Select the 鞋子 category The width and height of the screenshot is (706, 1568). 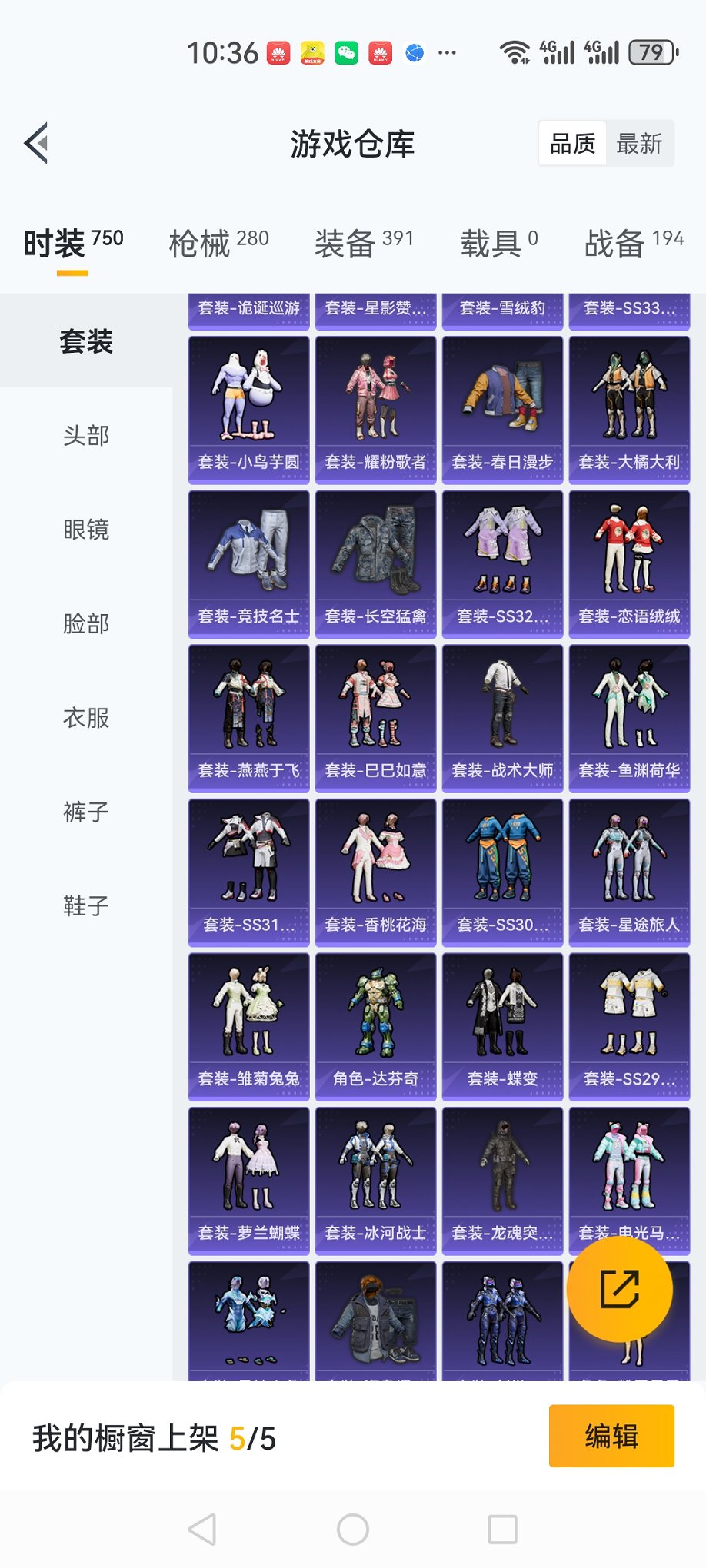click(86, 905)
